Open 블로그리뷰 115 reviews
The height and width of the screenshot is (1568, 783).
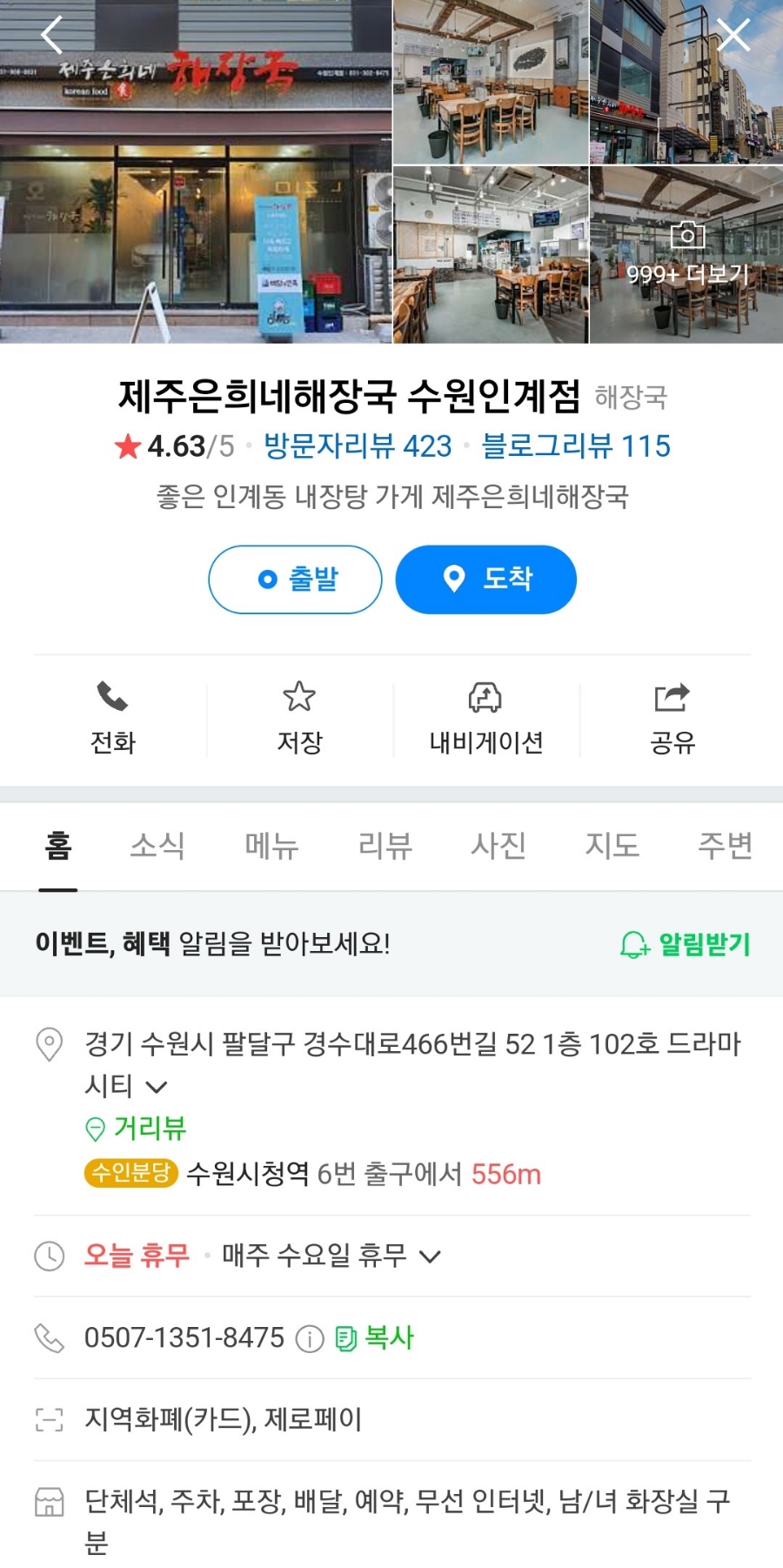(576, 446)
